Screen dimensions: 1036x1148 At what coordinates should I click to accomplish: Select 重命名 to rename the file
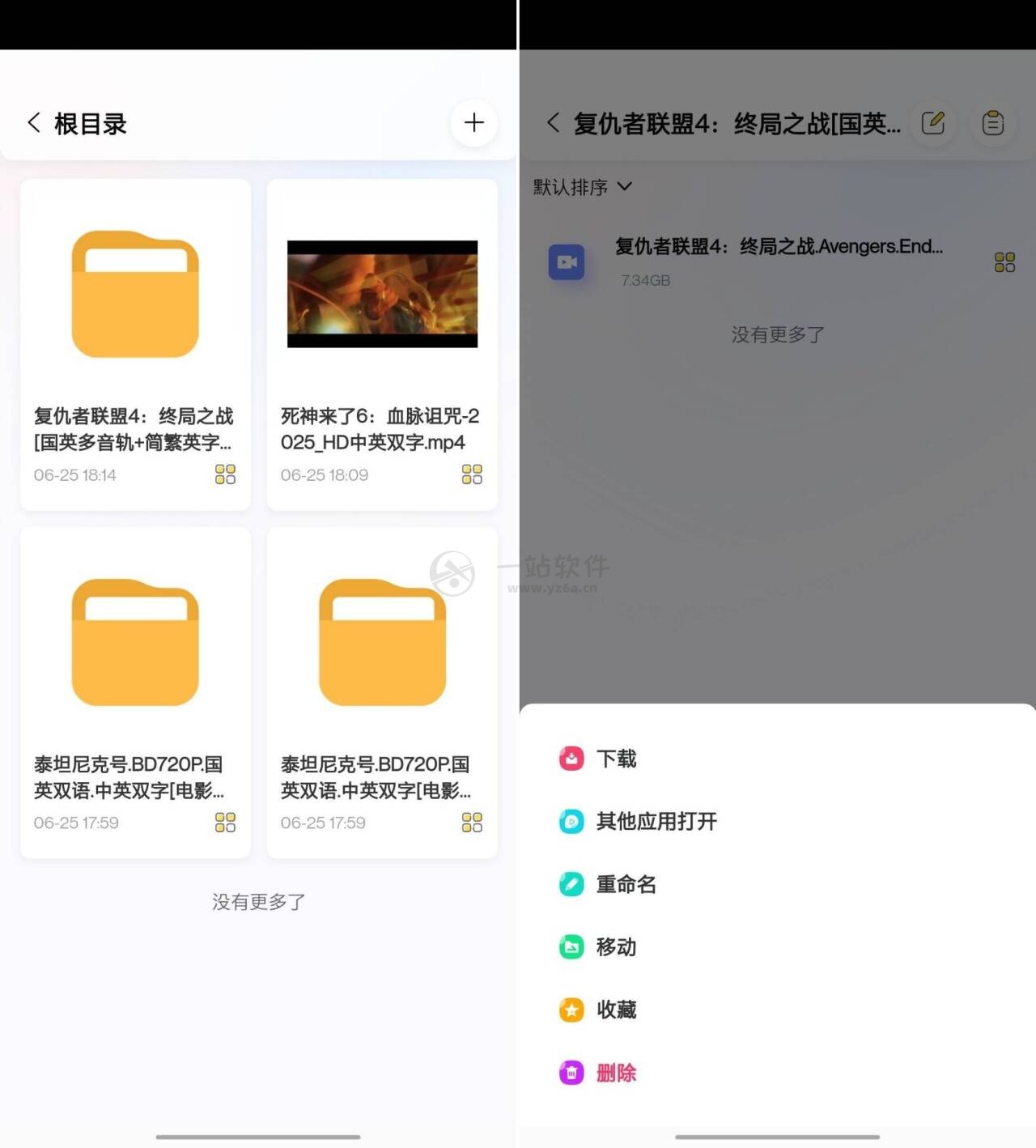pos(625,884)
